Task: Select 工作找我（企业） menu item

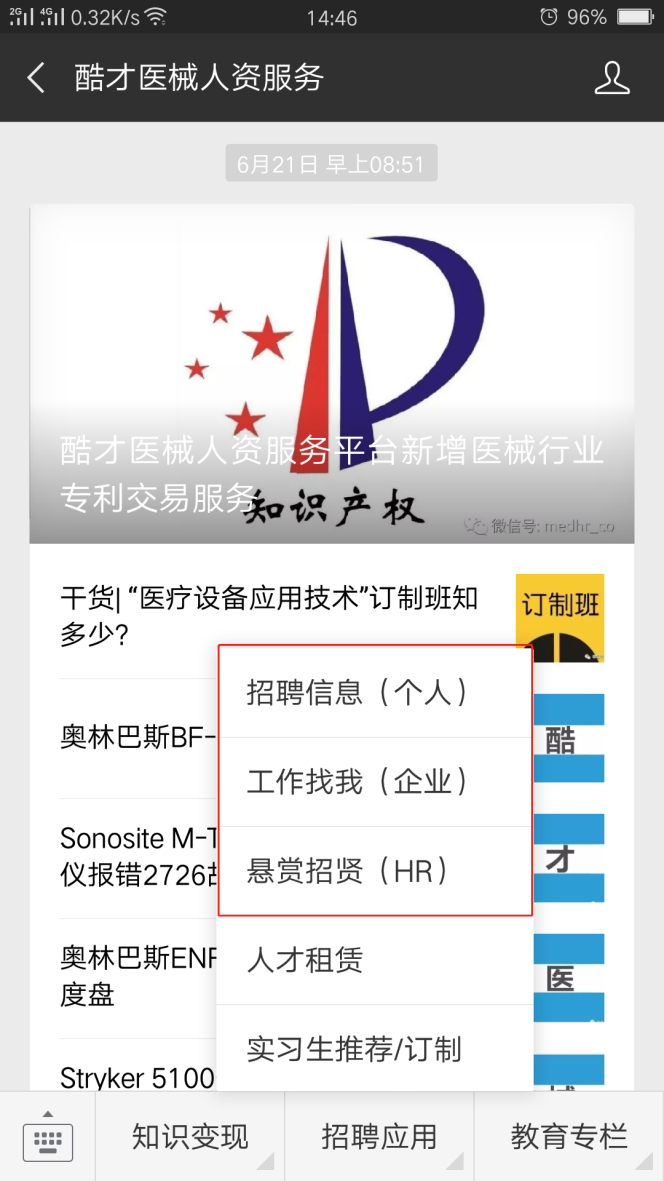Action: [358, 781]
